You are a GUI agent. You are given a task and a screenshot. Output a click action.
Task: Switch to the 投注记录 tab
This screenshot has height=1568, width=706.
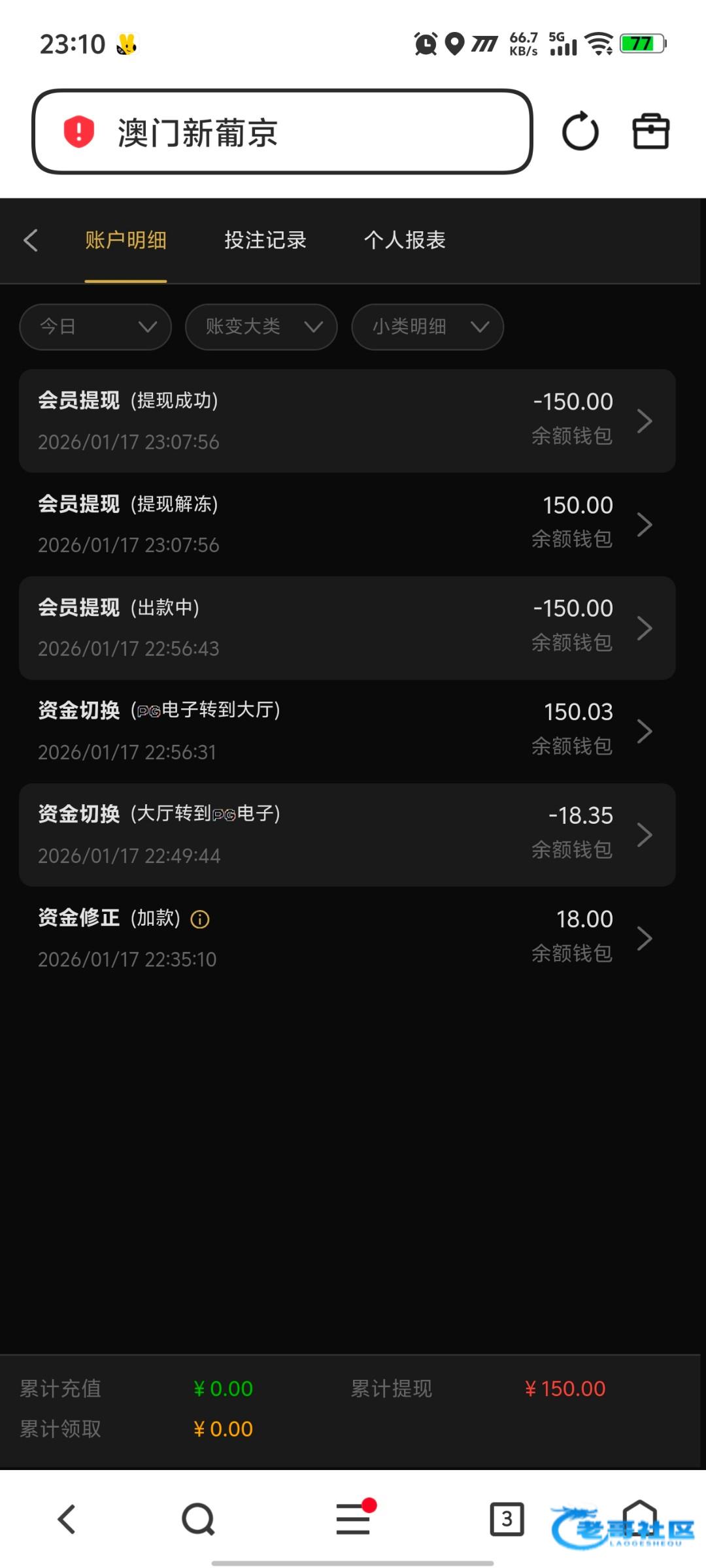coord(265,240)
